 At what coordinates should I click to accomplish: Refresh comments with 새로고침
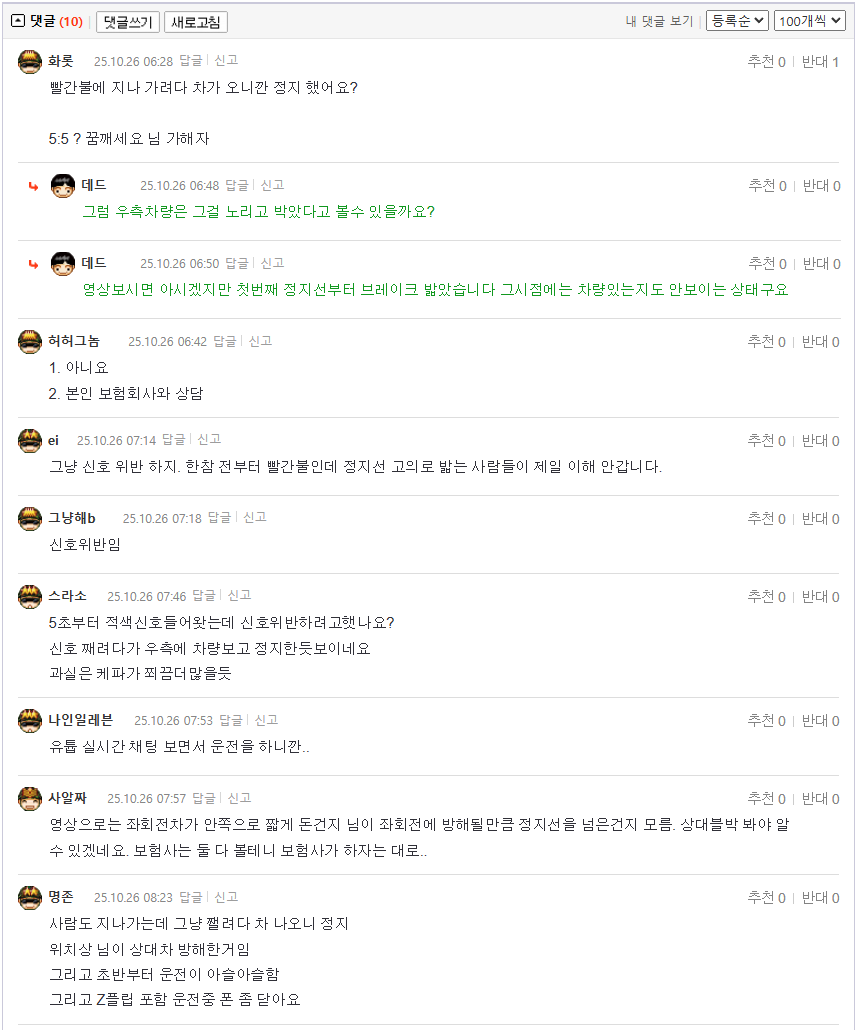196,21
